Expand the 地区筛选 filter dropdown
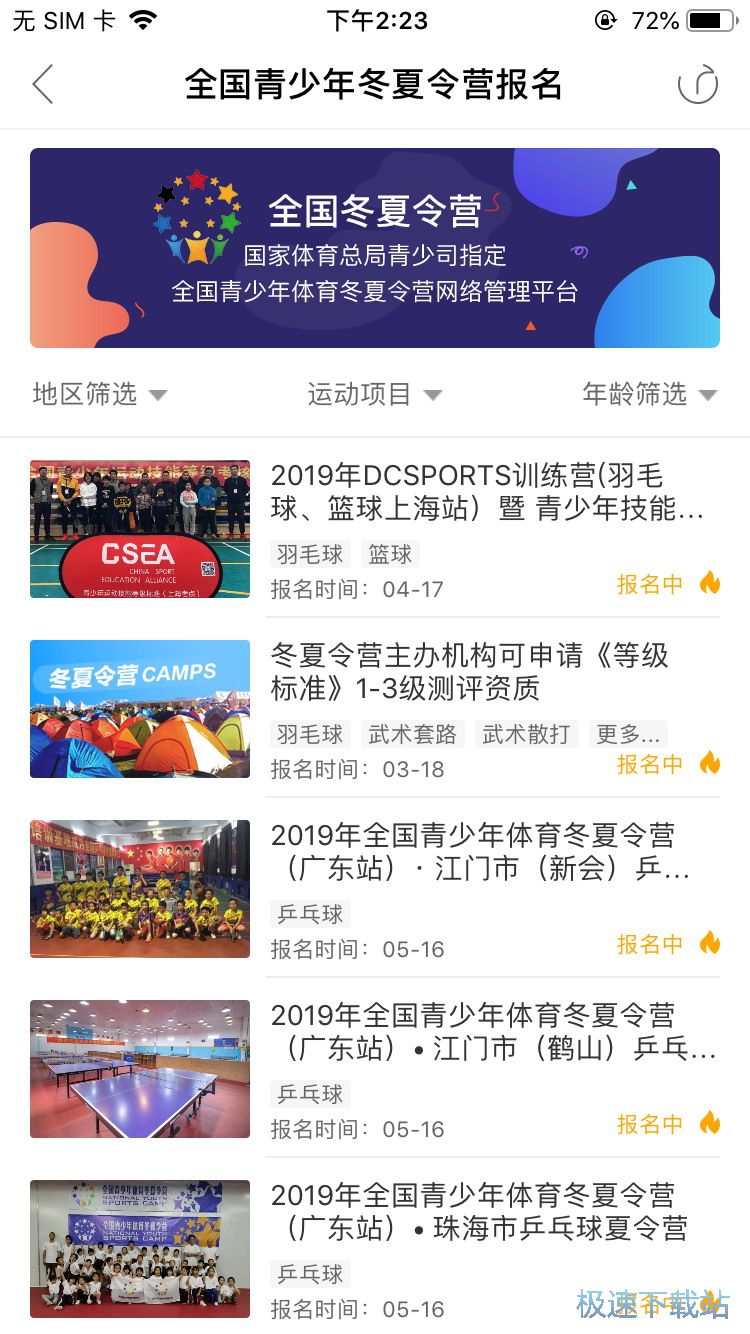The height and width of the screenshot is (1334, 750). tap(99, 394)
